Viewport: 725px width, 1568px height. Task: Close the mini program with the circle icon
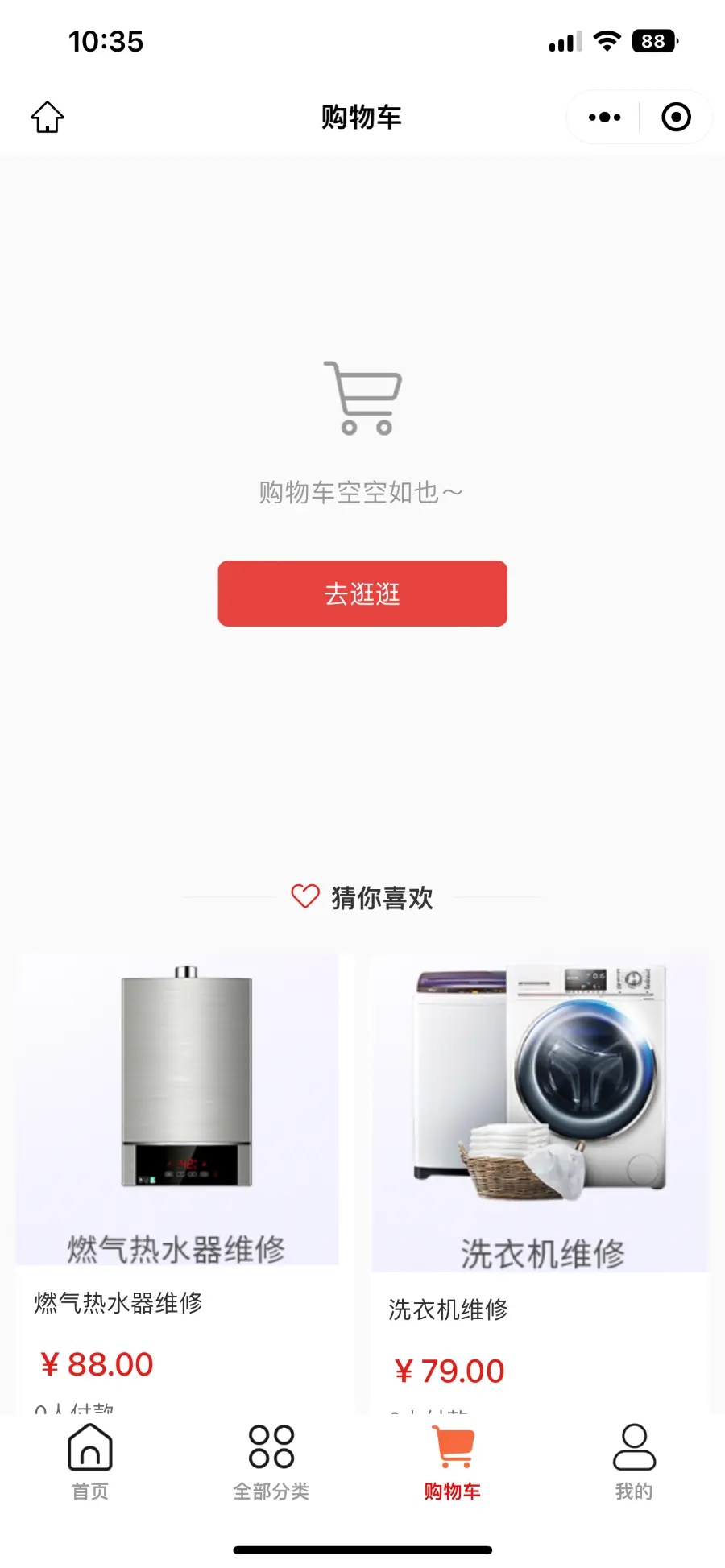[676, 118]
